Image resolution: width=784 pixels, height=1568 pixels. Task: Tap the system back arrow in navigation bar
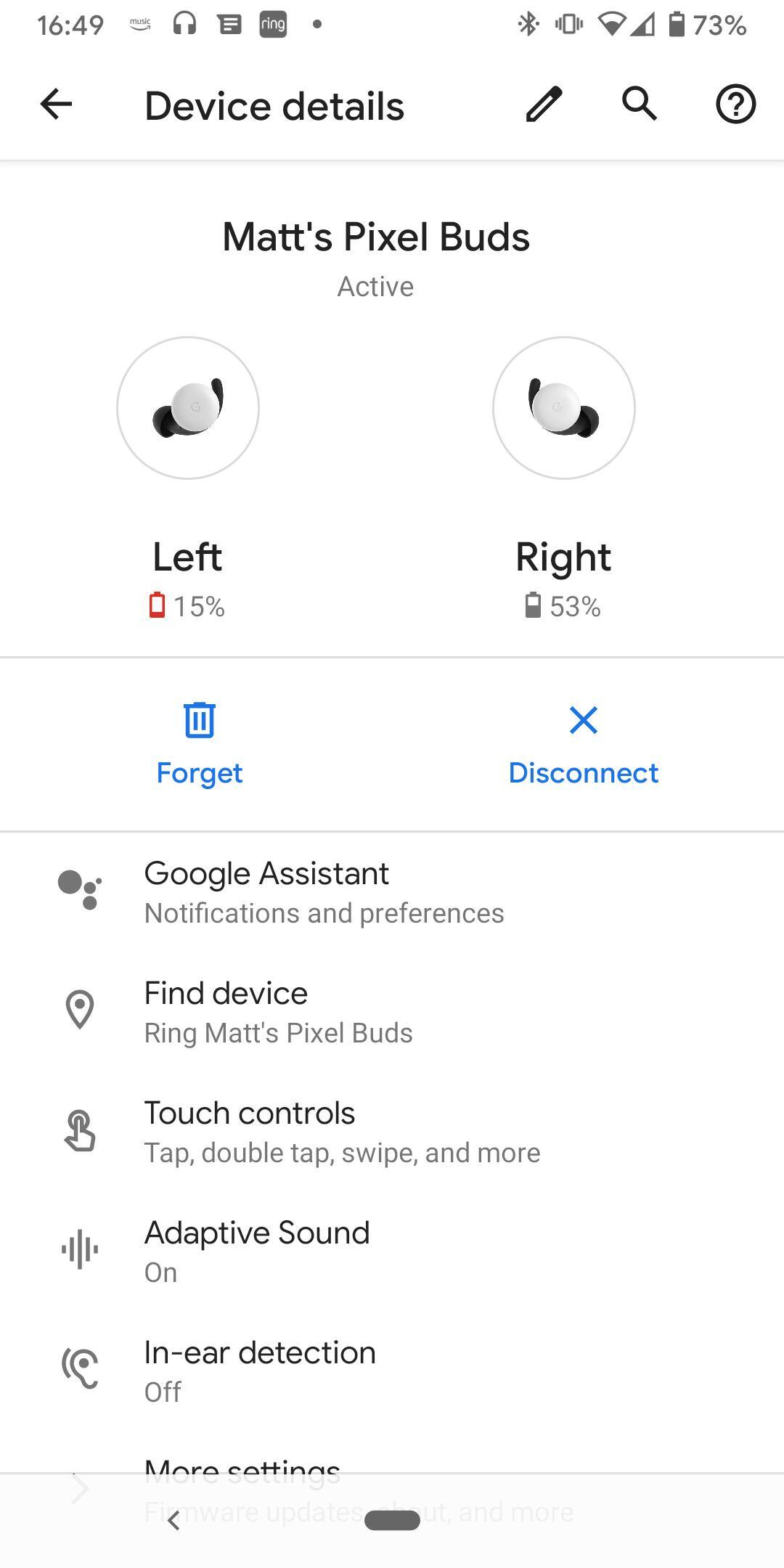point(173,1520)
